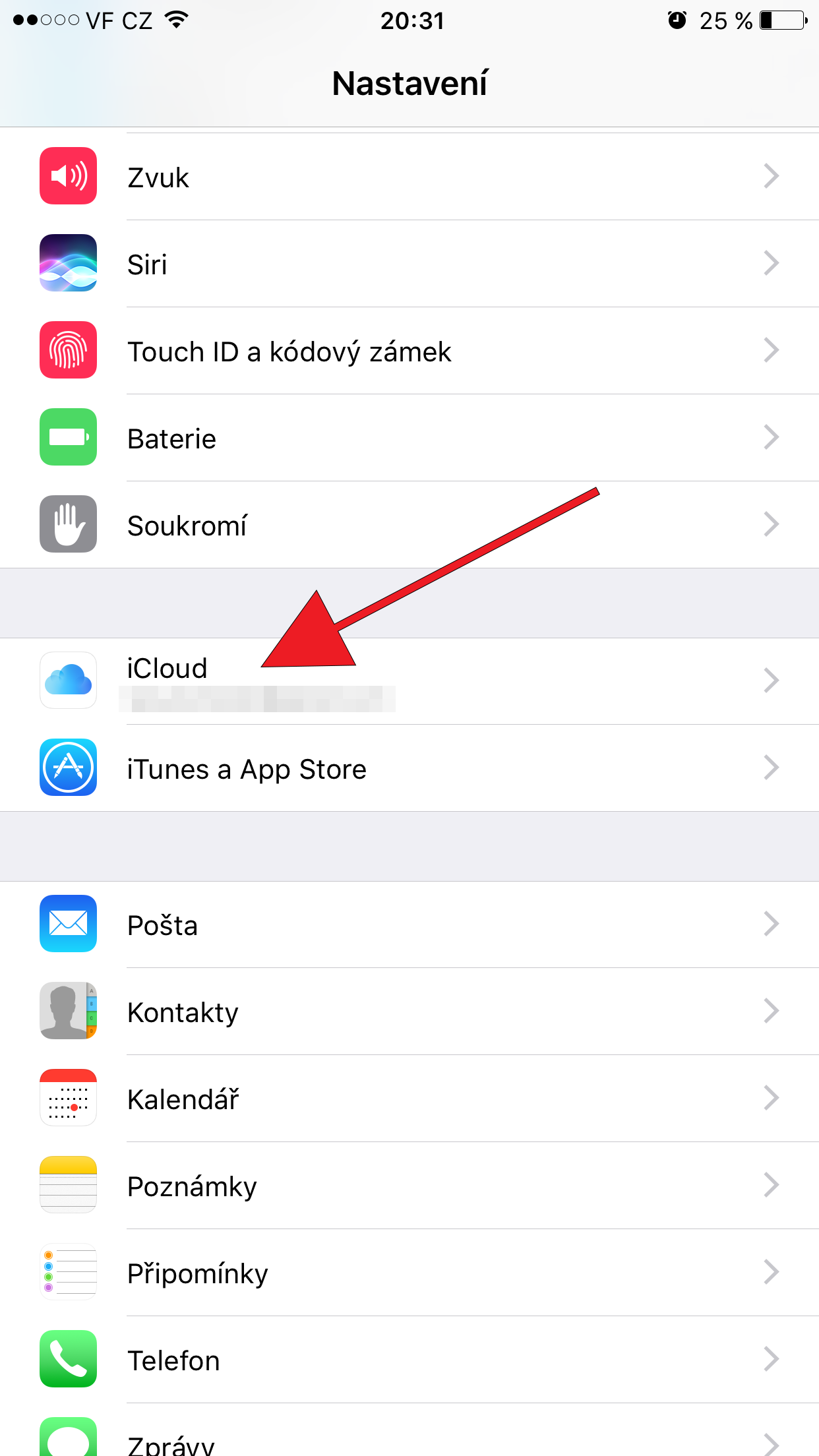
Task: Open iTunes a App Store settings
Action: [409, 768]
